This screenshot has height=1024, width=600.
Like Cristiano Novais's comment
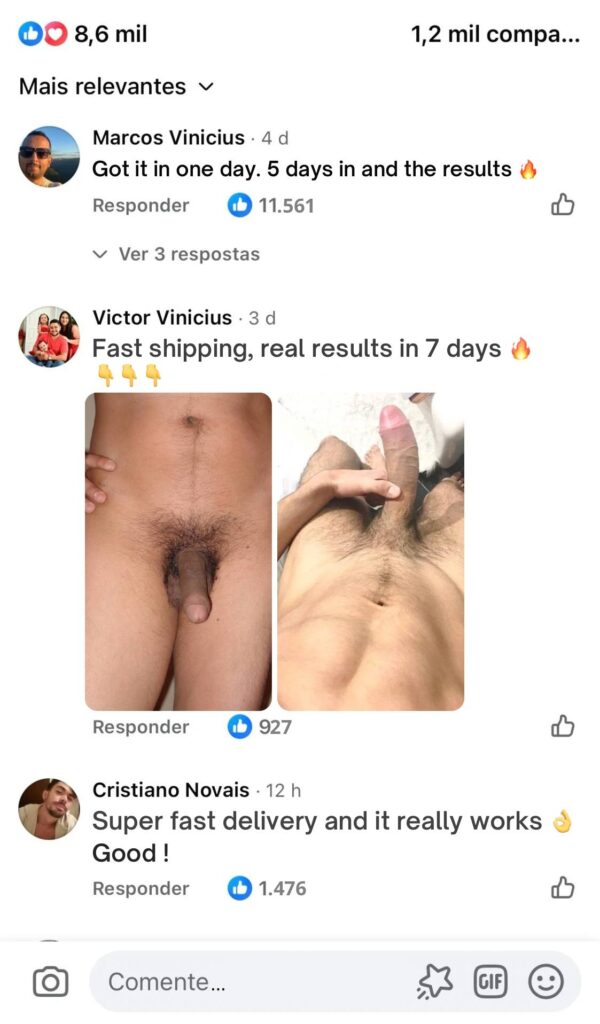563,888
